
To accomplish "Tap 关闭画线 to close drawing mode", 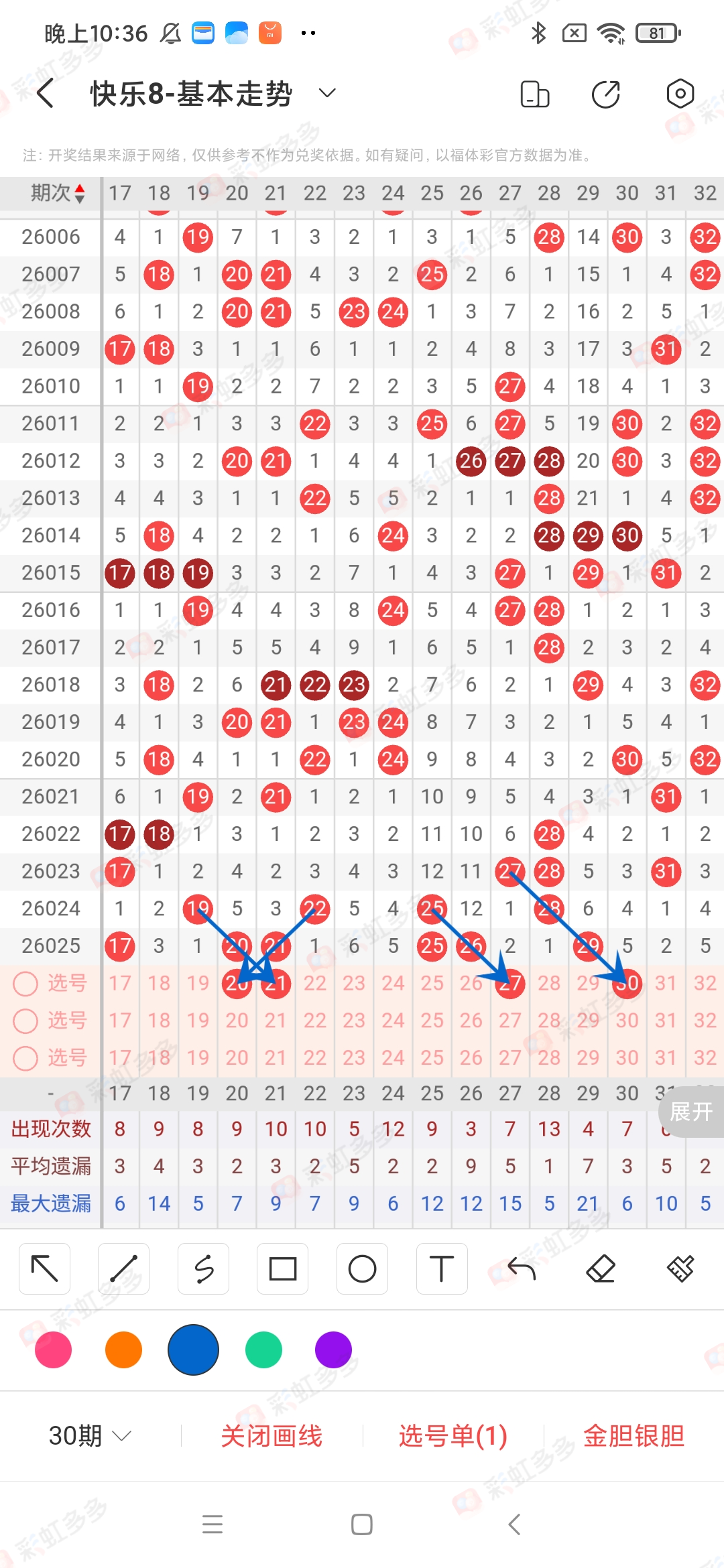I will (x=271, y=1435).
